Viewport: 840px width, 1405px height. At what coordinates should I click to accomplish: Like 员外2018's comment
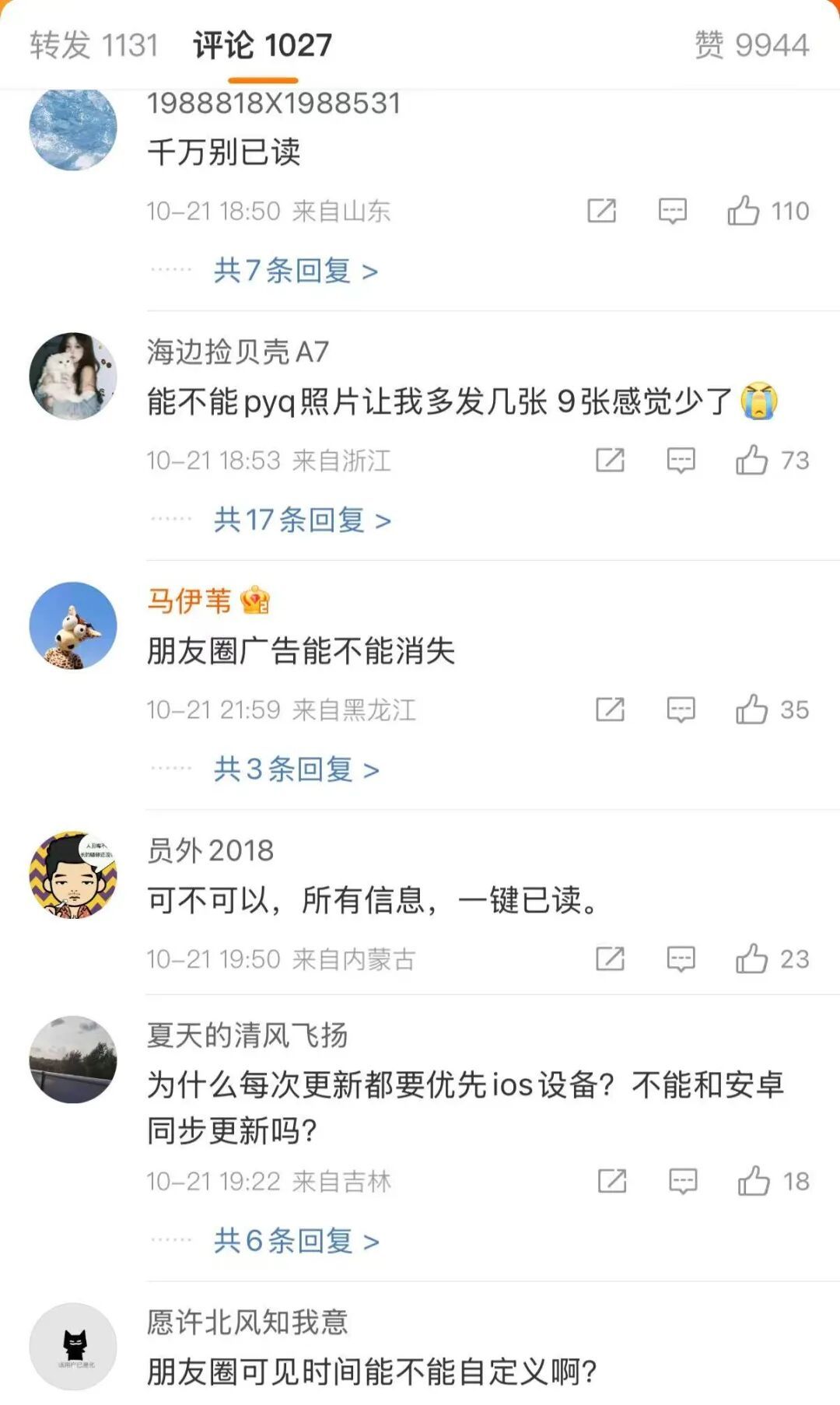[x=752, y=959]
